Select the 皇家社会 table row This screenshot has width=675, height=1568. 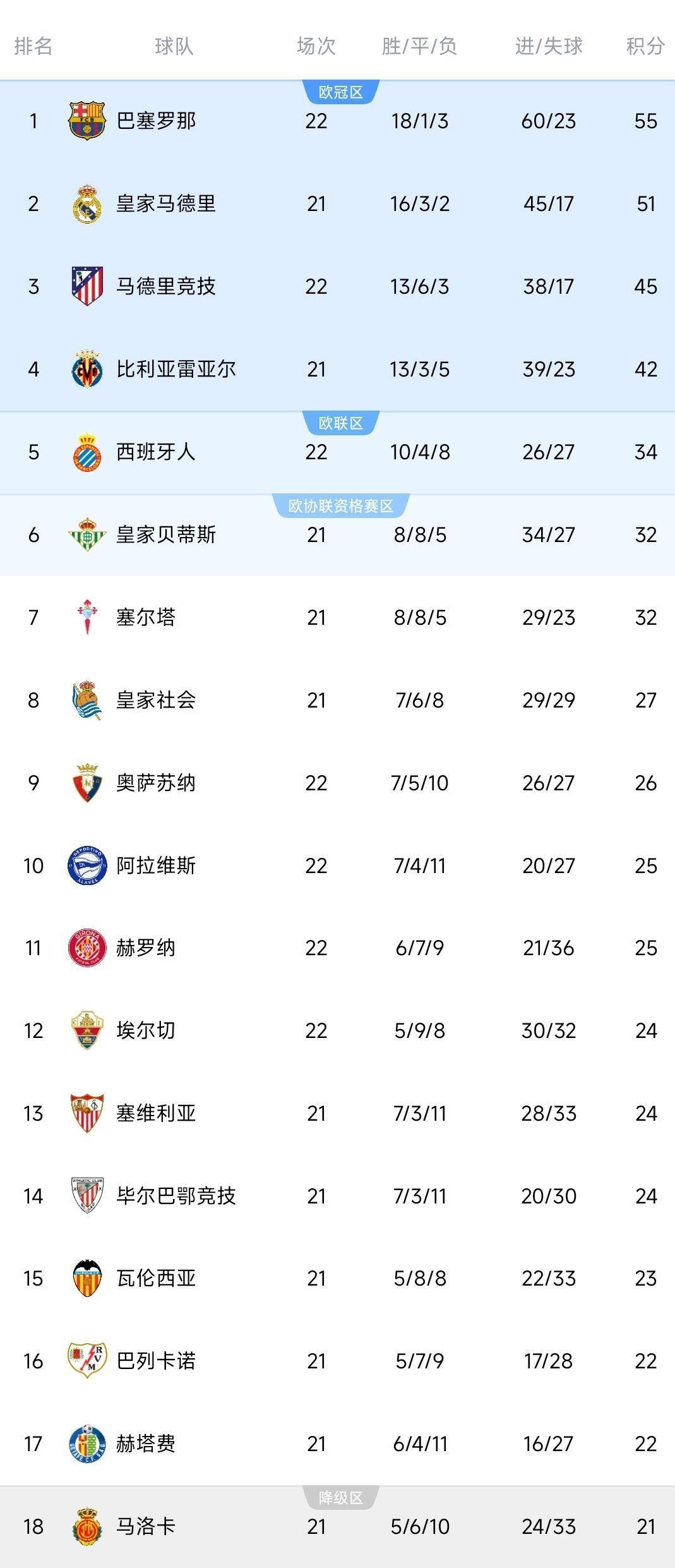point(337,699)
